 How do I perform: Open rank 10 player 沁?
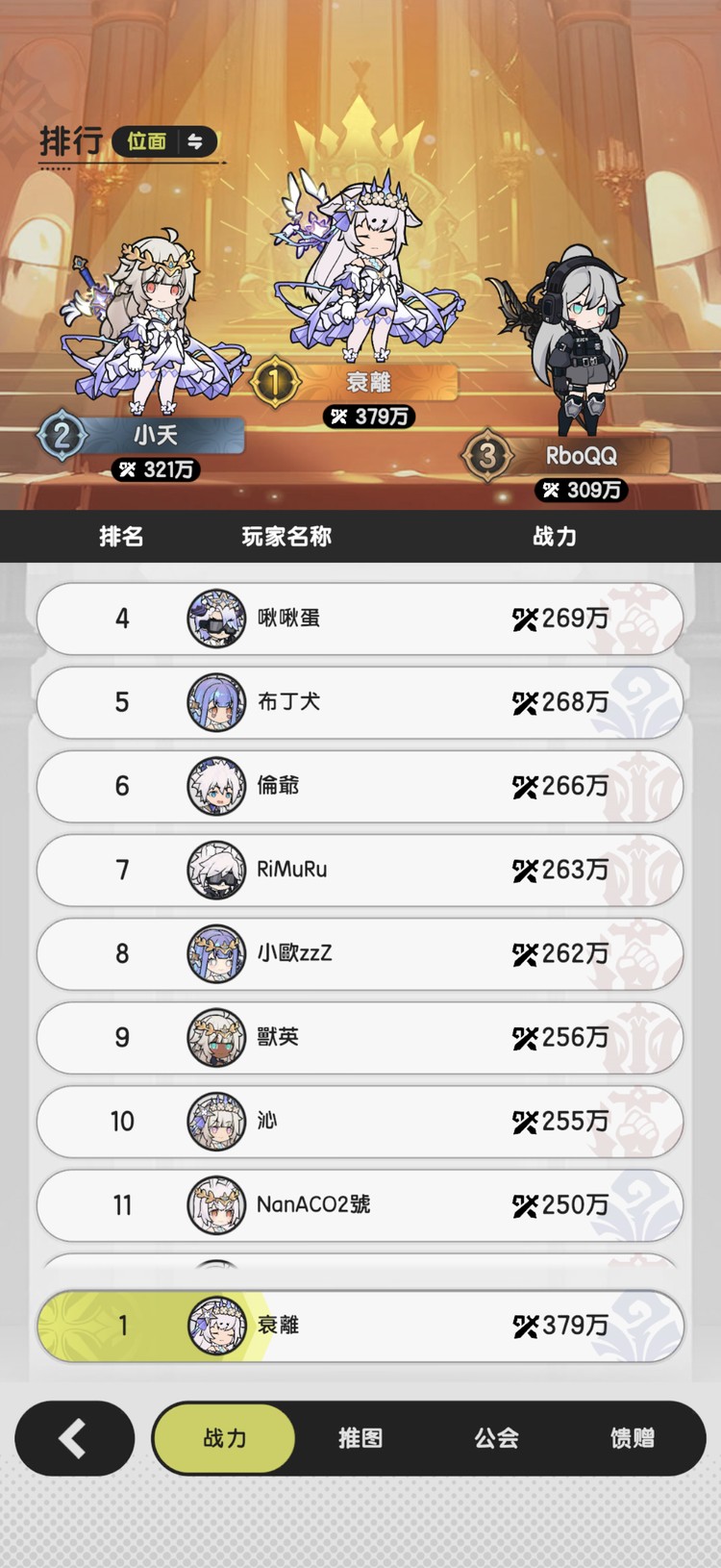(x=360, y=1121)
